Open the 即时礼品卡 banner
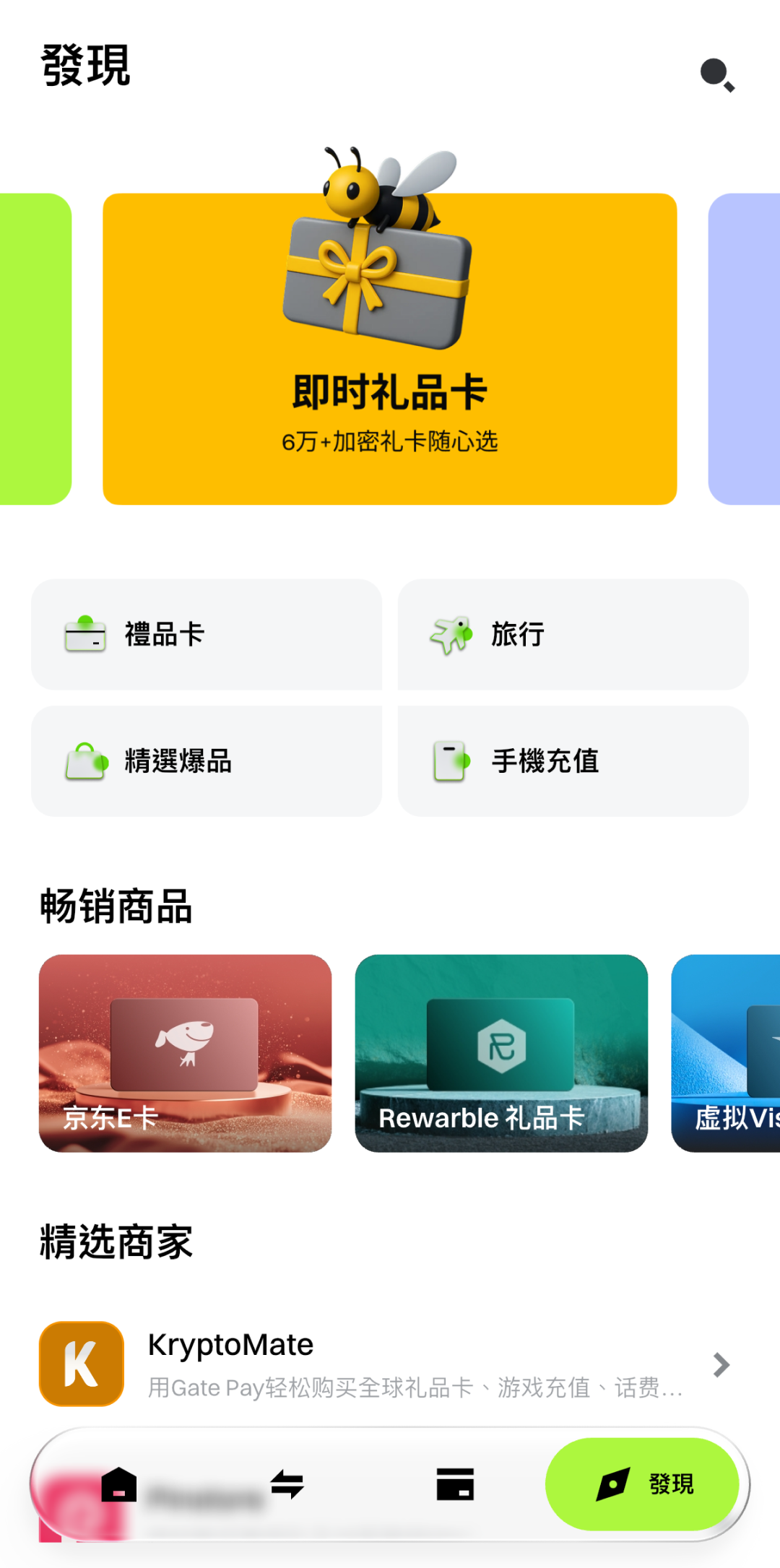Screen dimensions: 780x1568 coord(389,349)
